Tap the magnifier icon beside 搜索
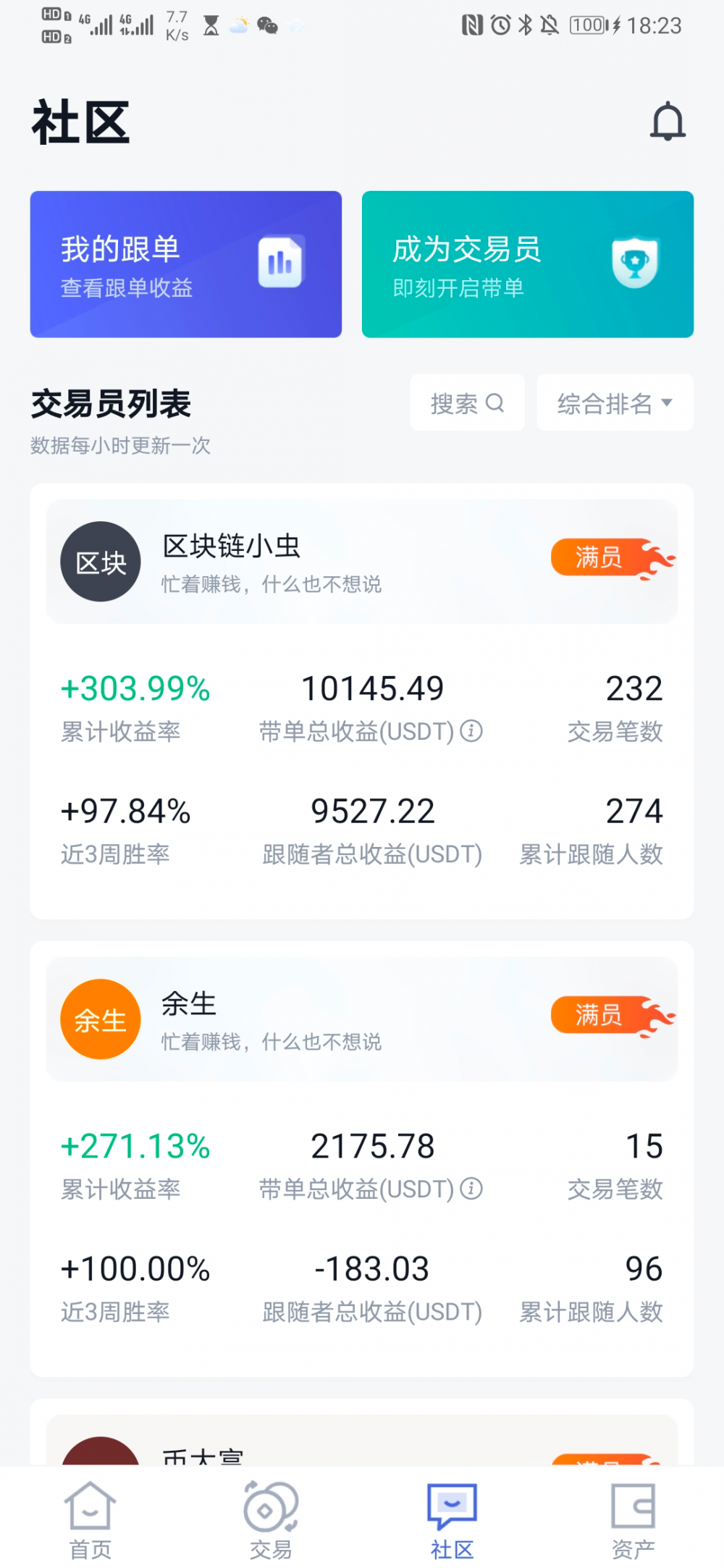The width and height of the screenshot is (724, 1568). (x=496, y=403)
